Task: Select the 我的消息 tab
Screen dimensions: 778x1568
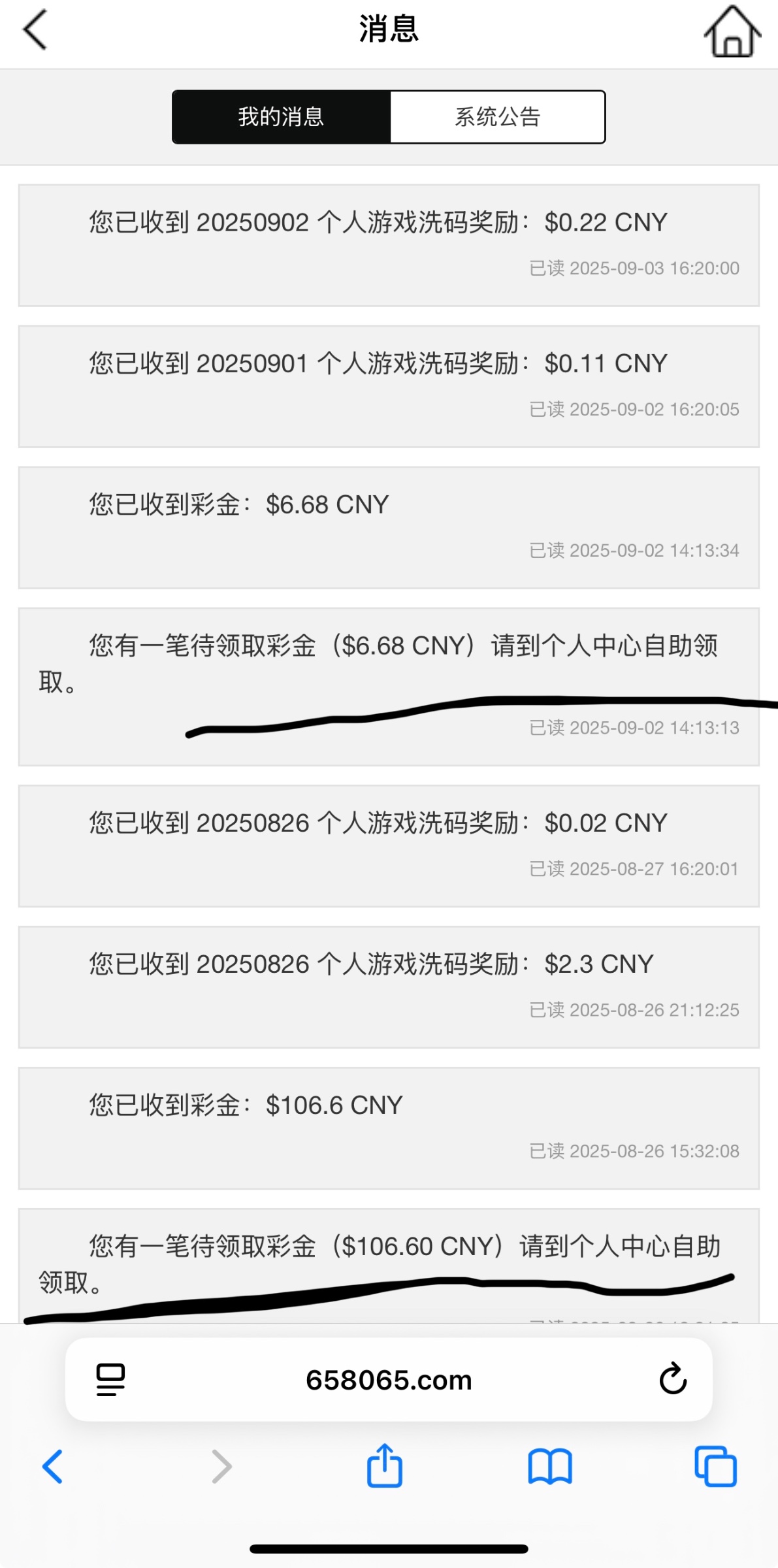Action: click(x=281, y=117)
